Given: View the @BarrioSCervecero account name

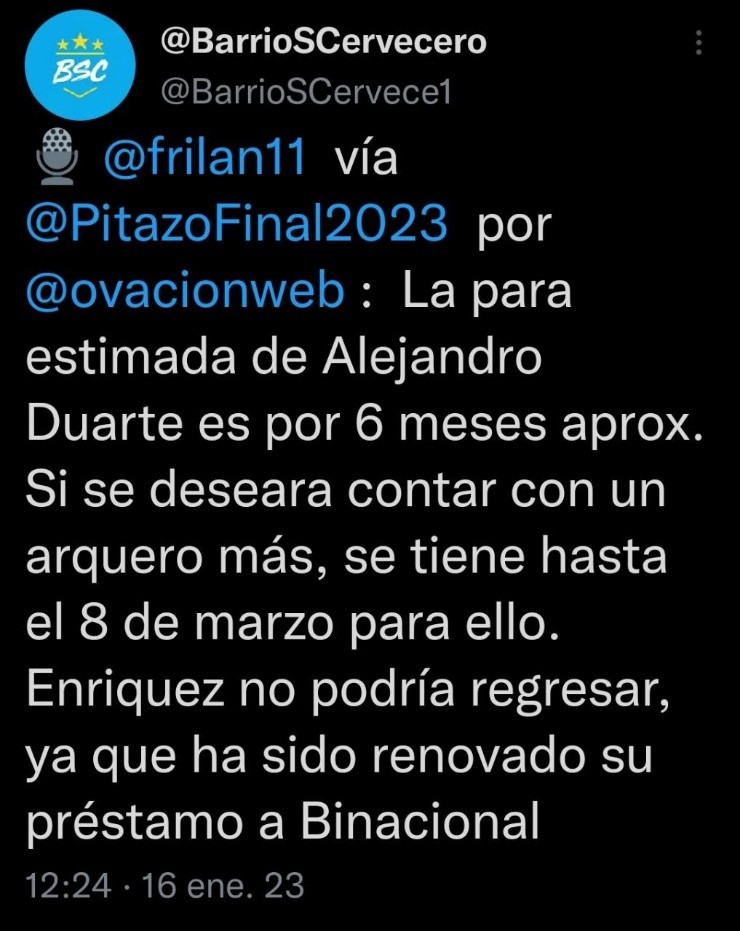Looking at the screenshot, I should click(324, 42).
